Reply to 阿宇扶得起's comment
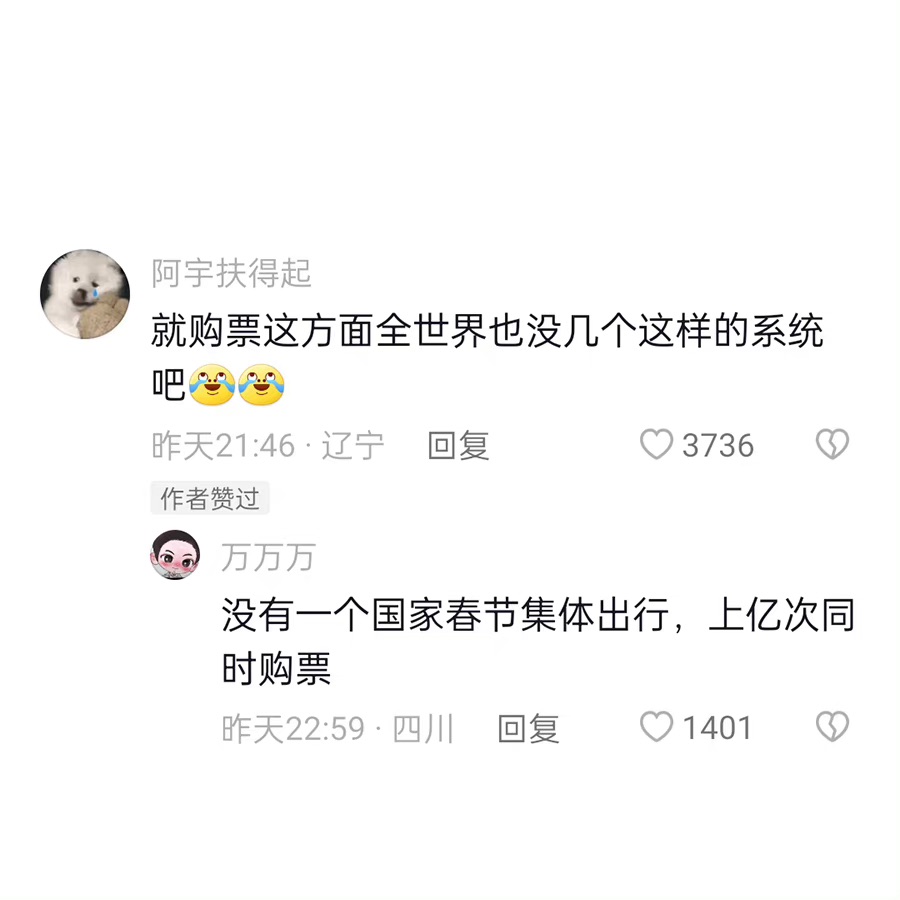This screenshot has width=900, height=900. tap(458, 446)
